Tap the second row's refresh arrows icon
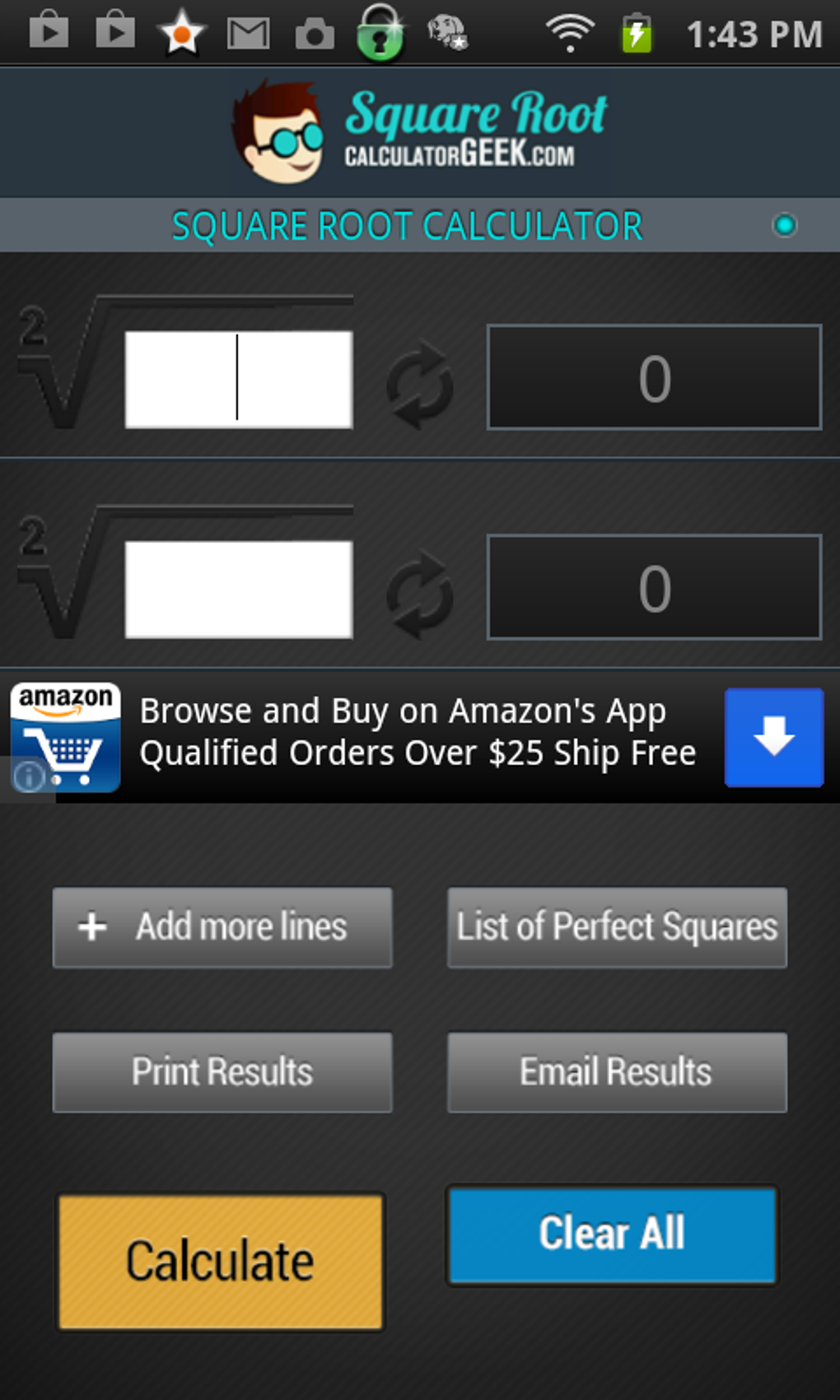This screenshot has width=840, height=1400. click(420, 595)
